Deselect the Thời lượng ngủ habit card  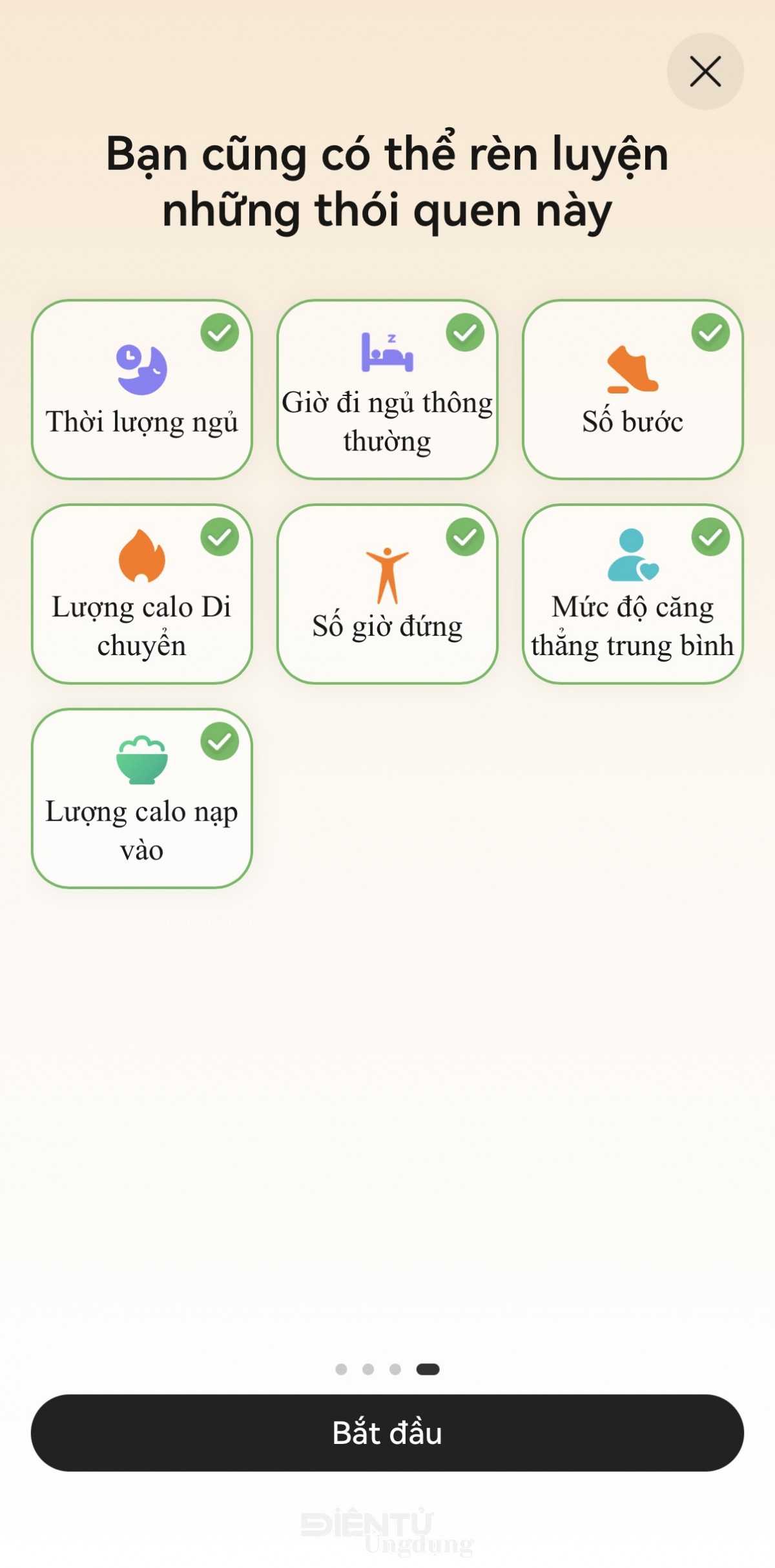click(x=141, y=390)
